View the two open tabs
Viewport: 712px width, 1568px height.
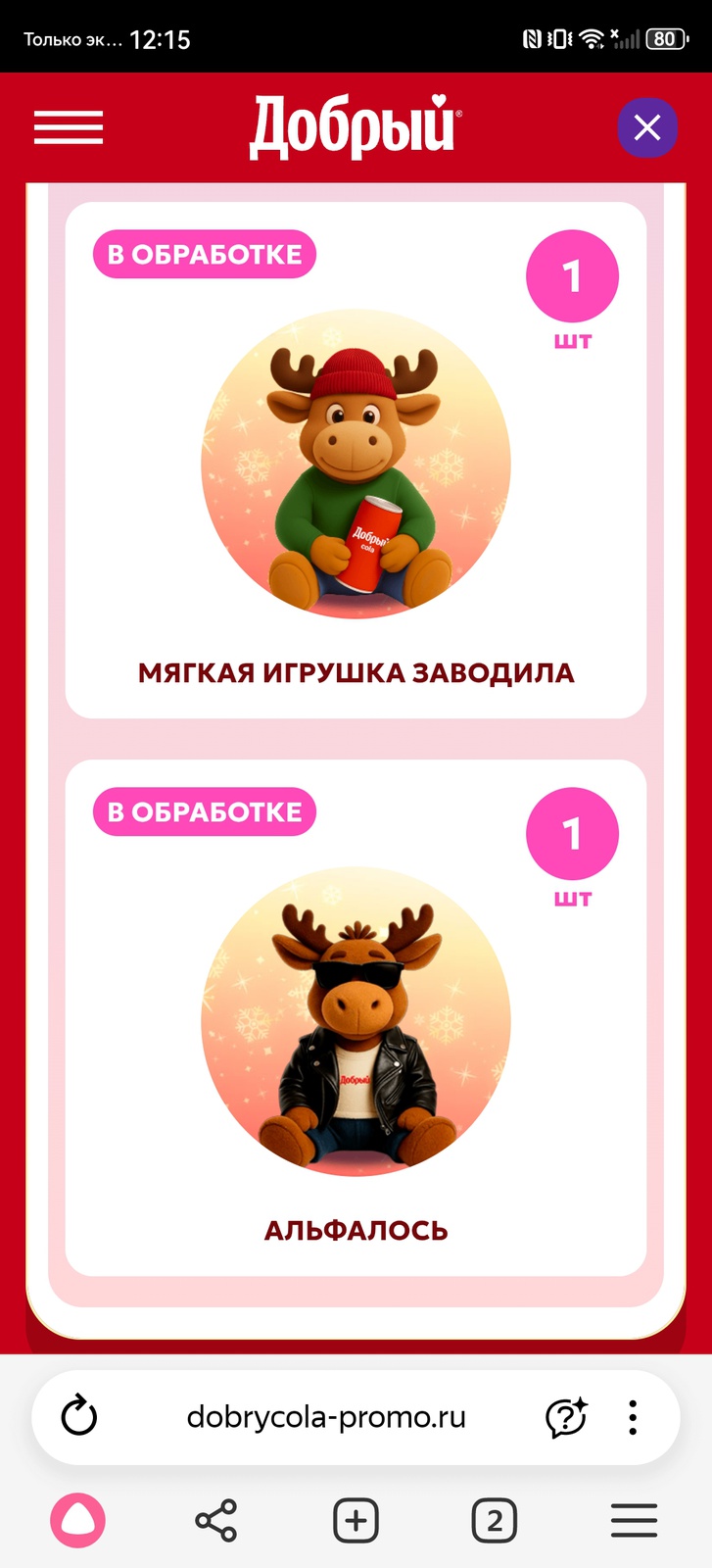coord(495,1521)
